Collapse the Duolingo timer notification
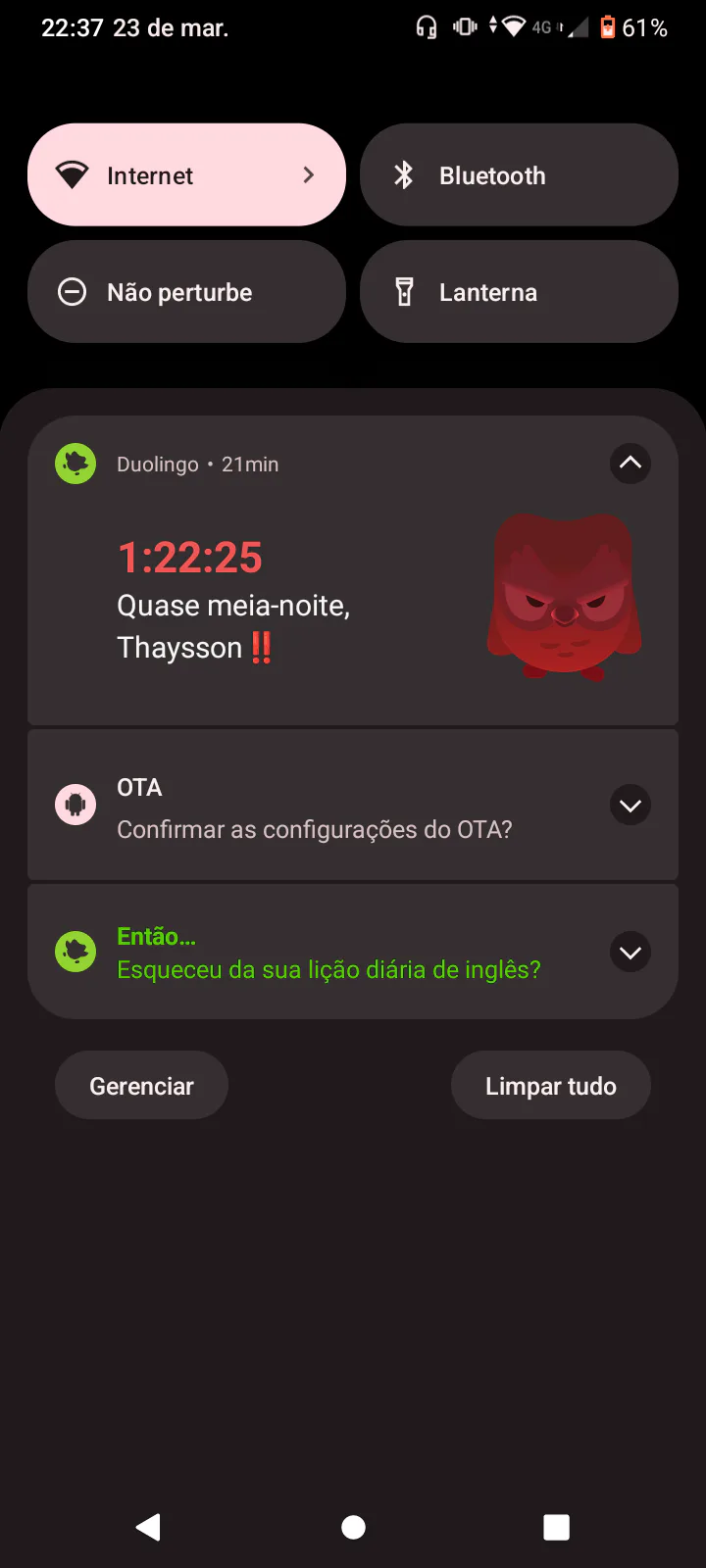The width and height of the screenshot is (706, 1568). (x=630, y=464)
